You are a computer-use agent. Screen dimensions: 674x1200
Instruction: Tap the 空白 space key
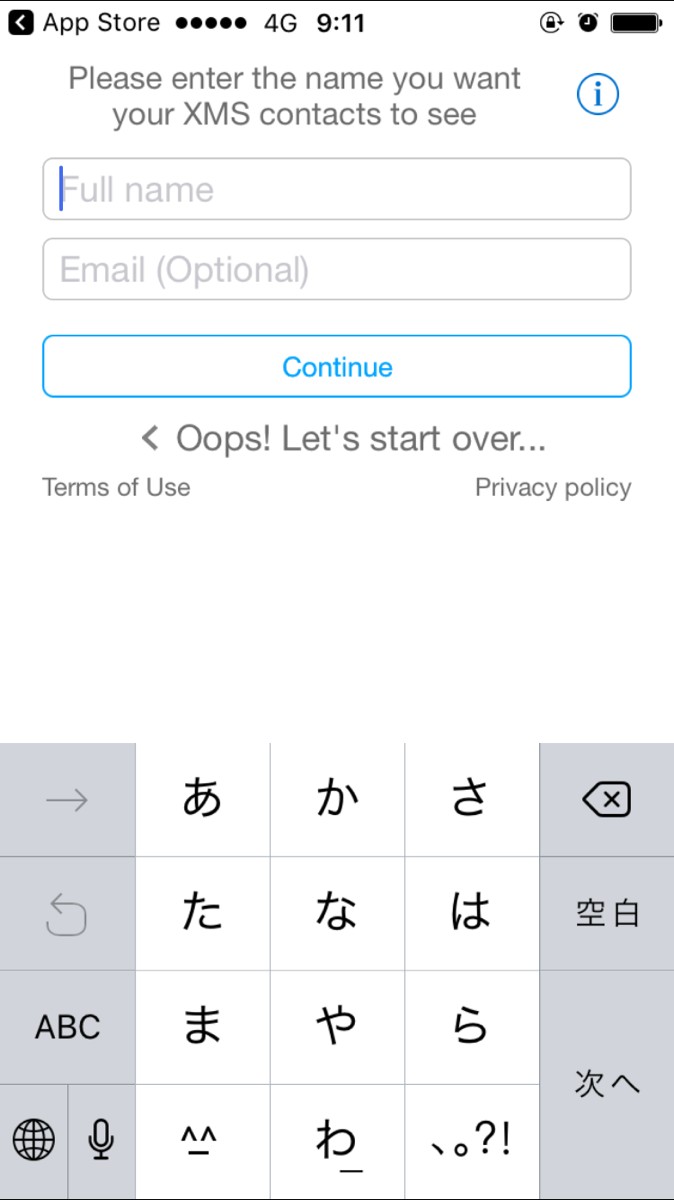pos(606,913)
